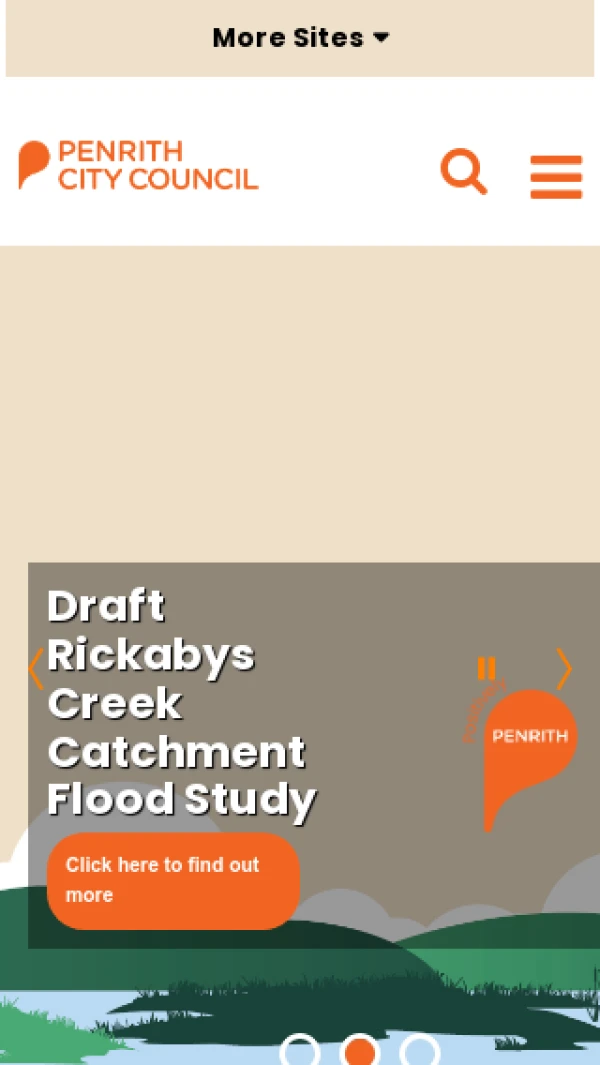Image resolution: width=600 pixels, height=1065 pixels.
Task: Expand the More Sites dropdown
Action: coord(300,38)
